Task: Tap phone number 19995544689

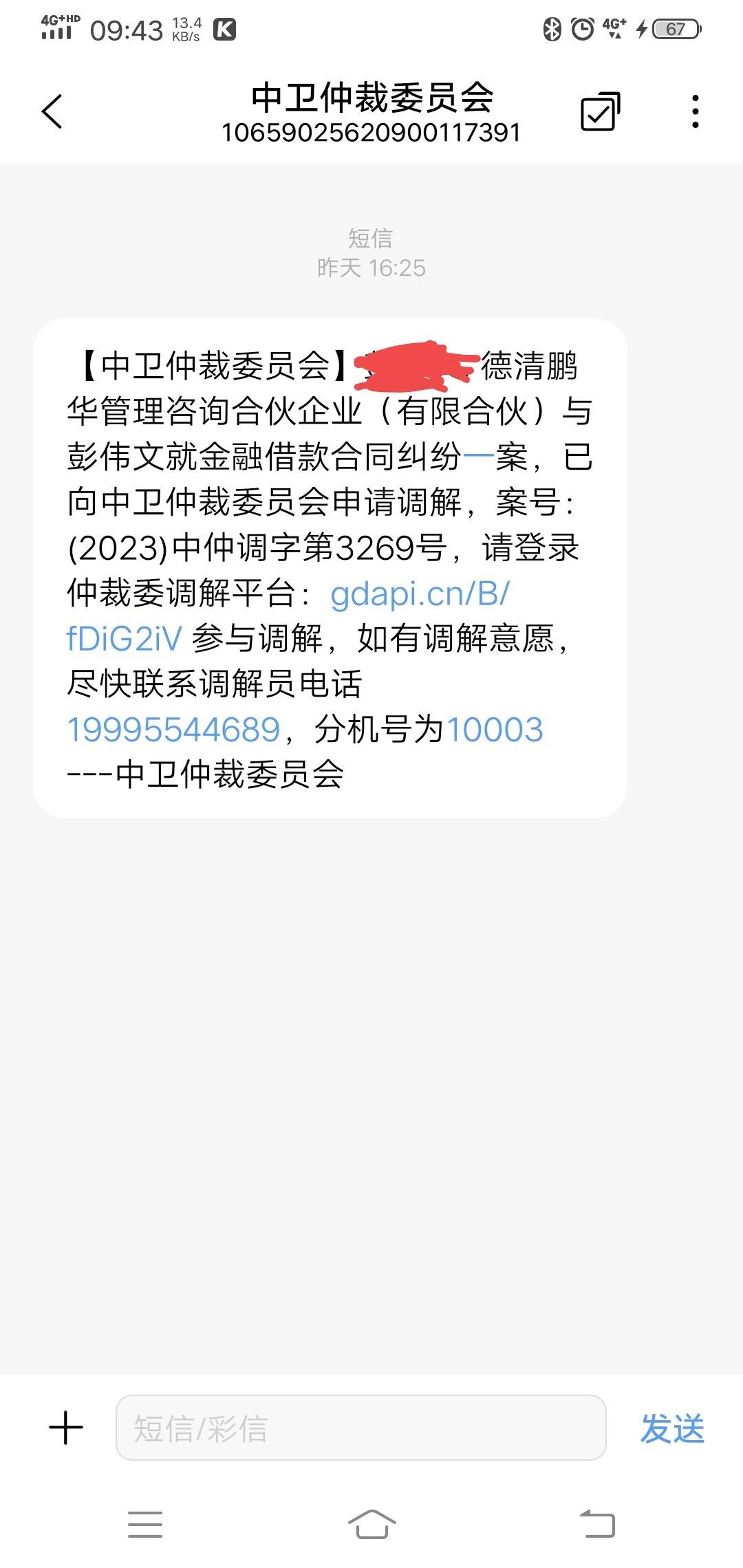Action: pyautogui.click(x=173, y=730)
